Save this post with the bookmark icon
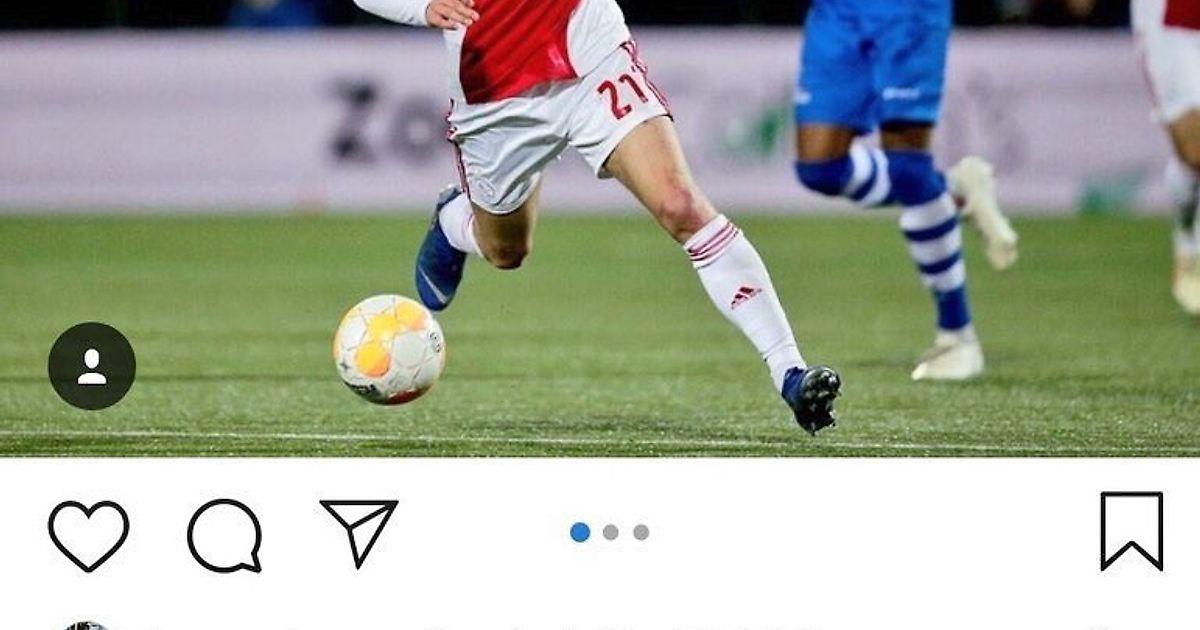Image resolution: width=1200 pixels, height=630 pixels. click(1131, 531)
